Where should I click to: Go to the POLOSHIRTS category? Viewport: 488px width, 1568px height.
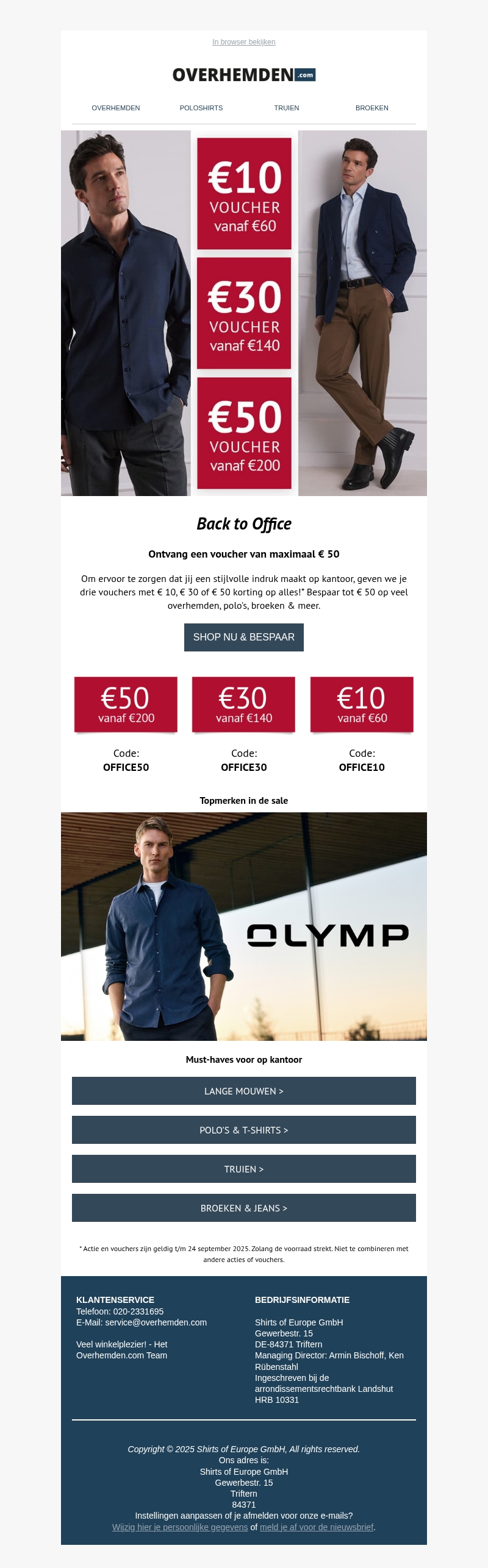201,108
